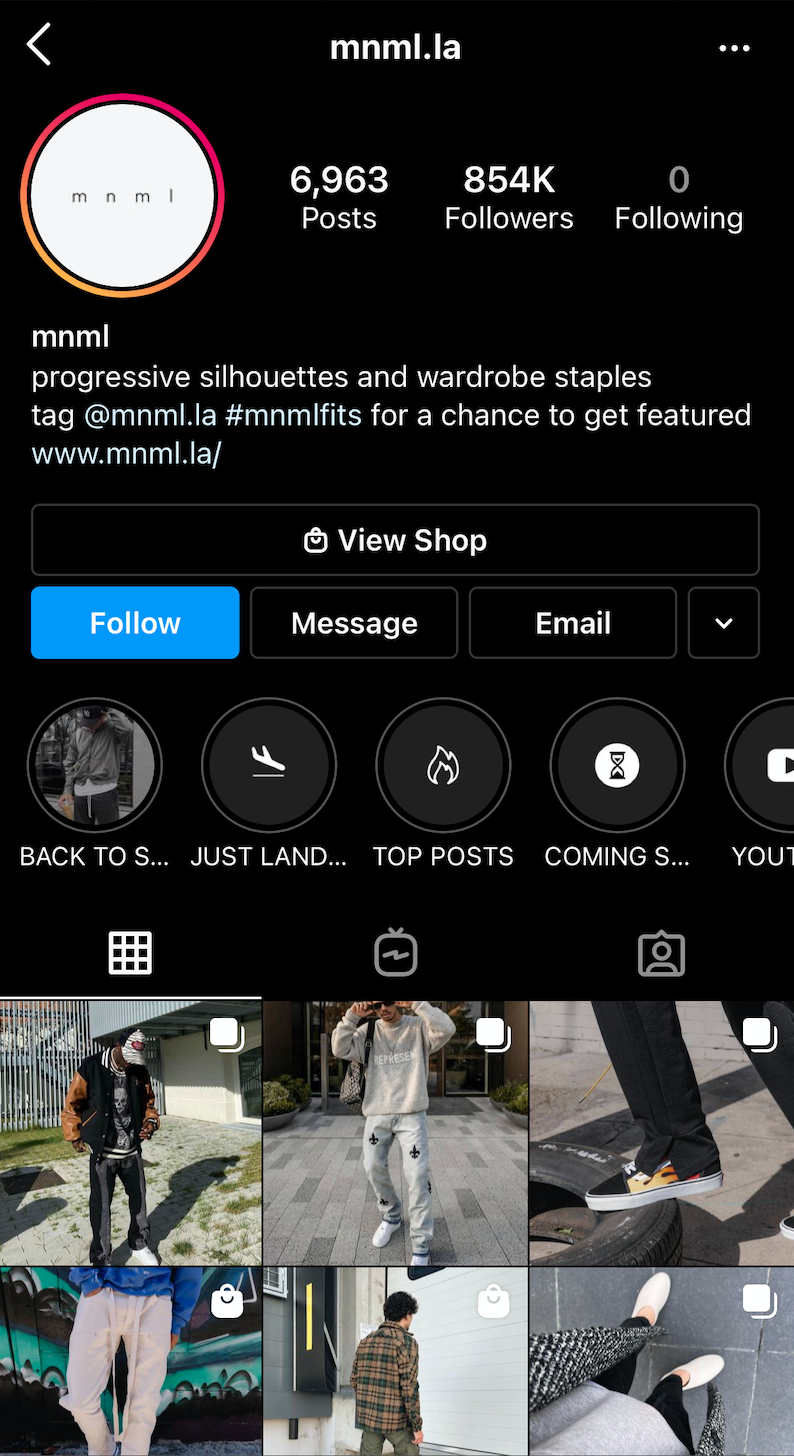
Task: Open the JUST LAND... story highlight
Action: pos(268,765)
